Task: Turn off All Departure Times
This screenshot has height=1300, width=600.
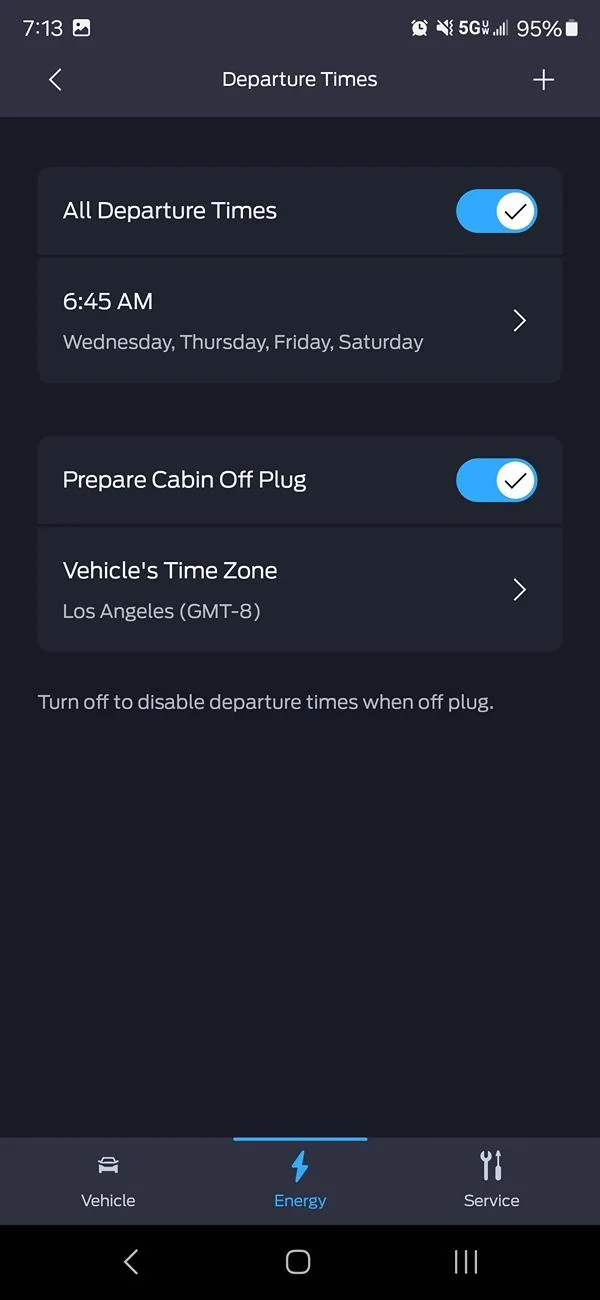Action: [x=496, y=211]
